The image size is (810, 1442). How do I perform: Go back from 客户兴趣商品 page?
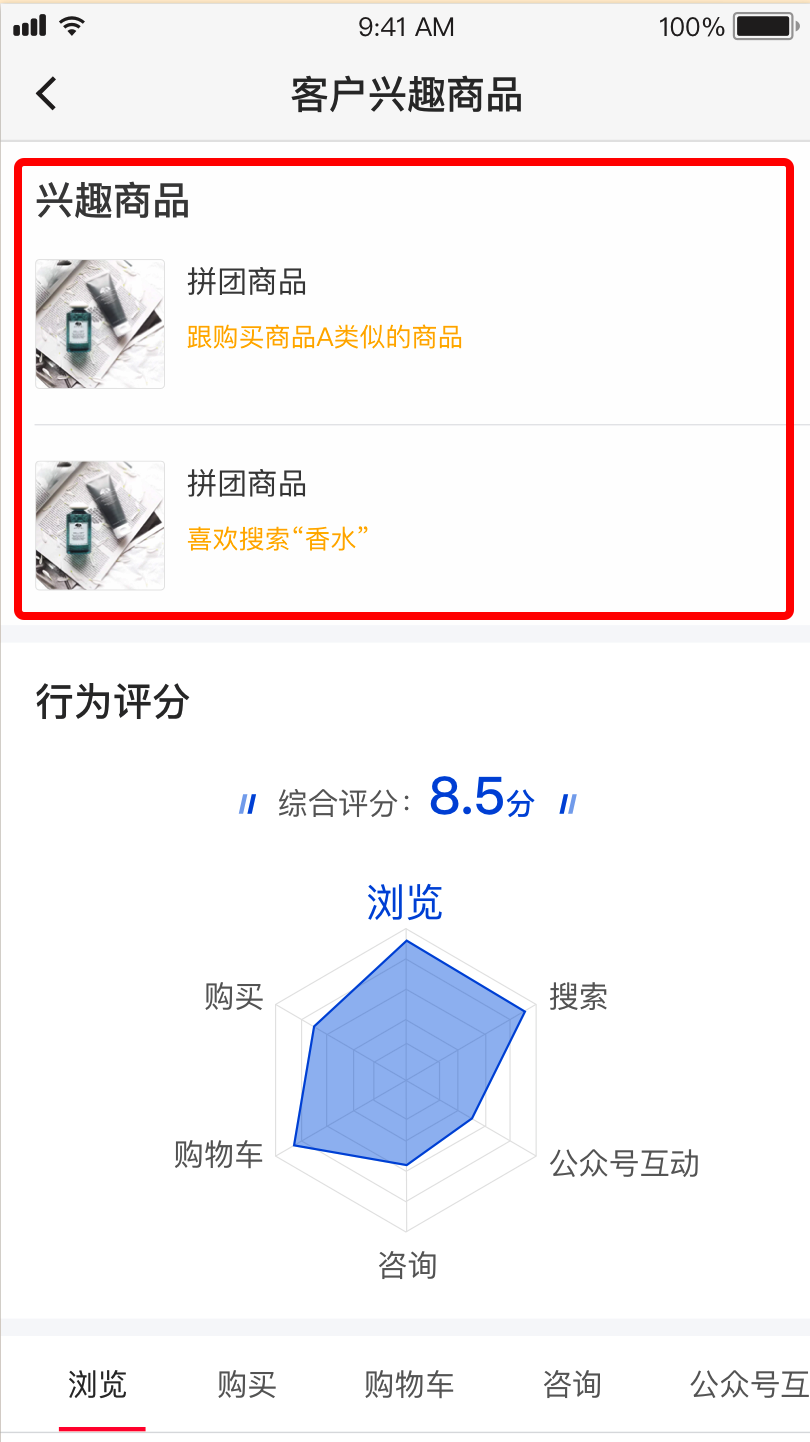click(x=46, y=94)
